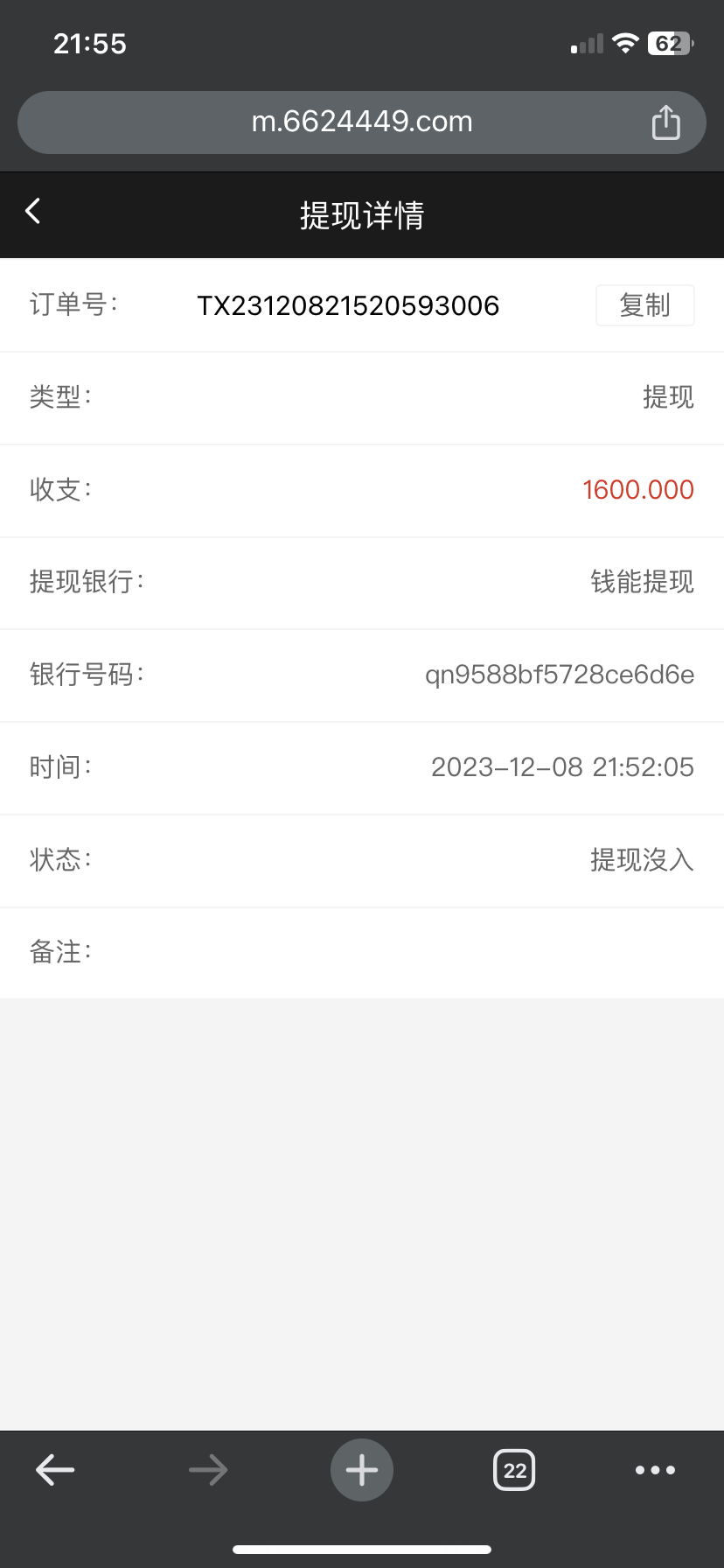Viewport: 724px width, 1568px height.
Task: Copy the order number with 复制
Action: point(644,305)
